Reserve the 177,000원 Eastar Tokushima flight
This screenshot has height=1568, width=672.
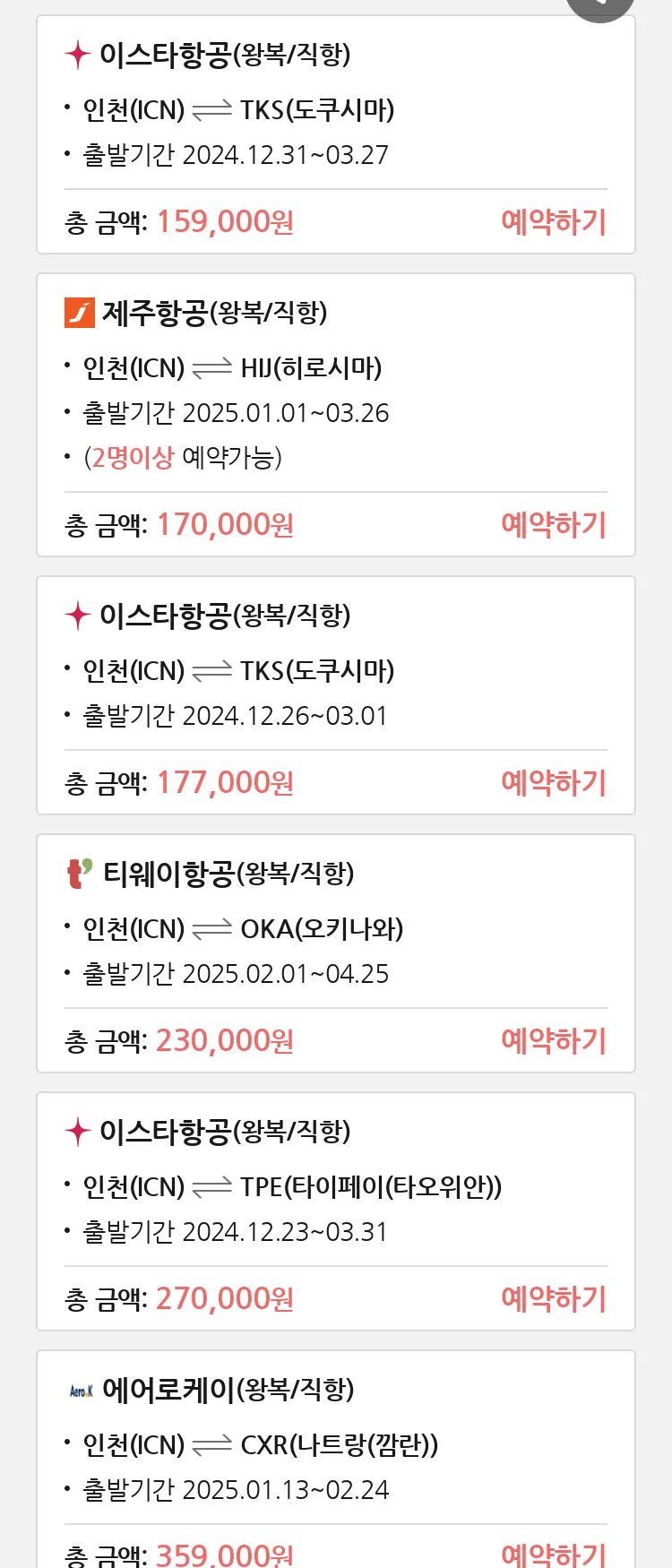553,782
